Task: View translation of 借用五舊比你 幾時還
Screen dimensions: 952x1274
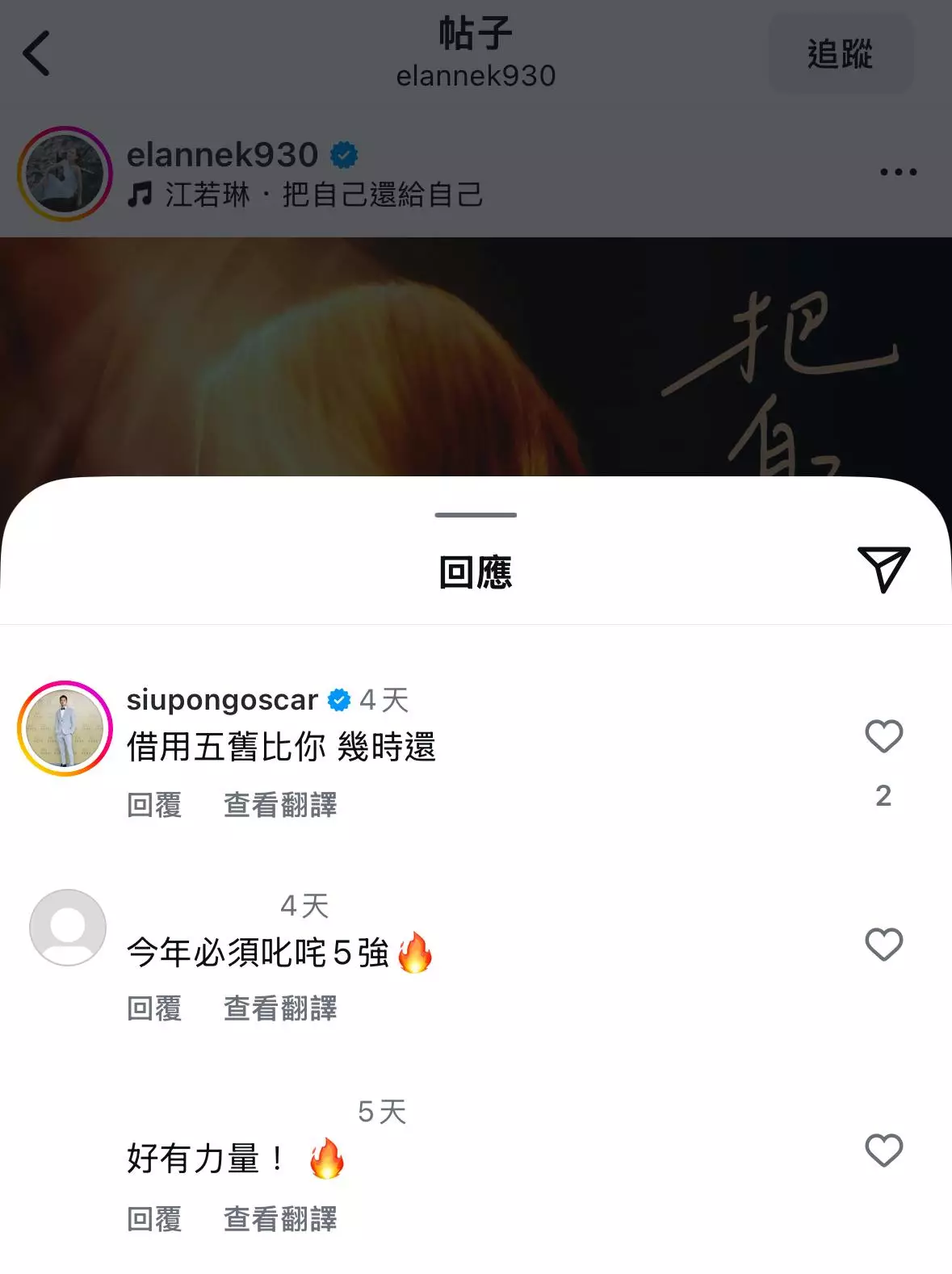Action: (280, 805)
